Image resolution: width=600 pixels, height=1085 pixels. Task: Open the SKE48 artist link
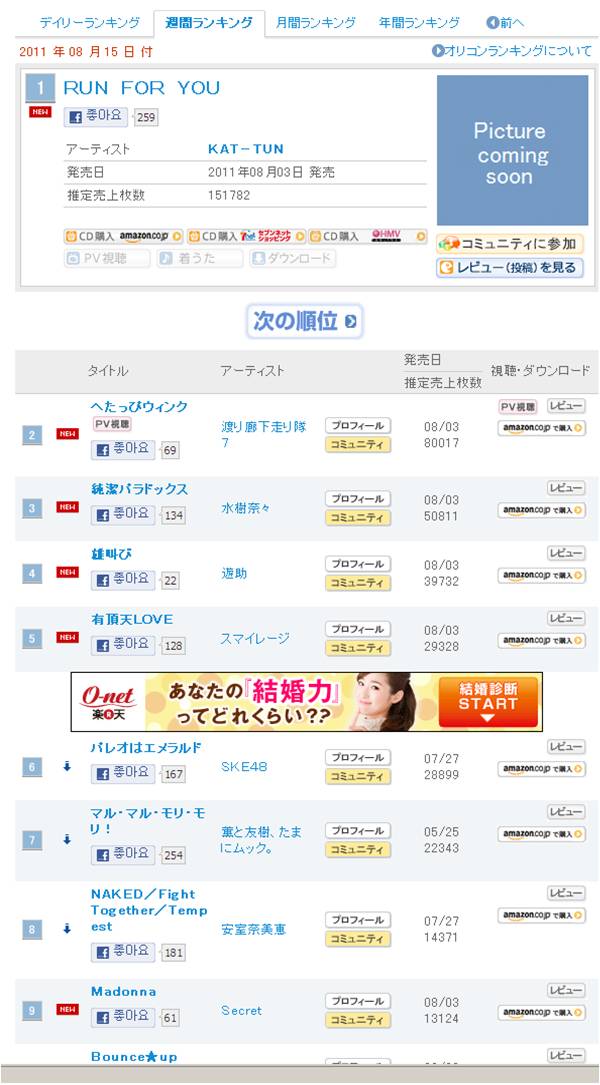pos(244,766)
